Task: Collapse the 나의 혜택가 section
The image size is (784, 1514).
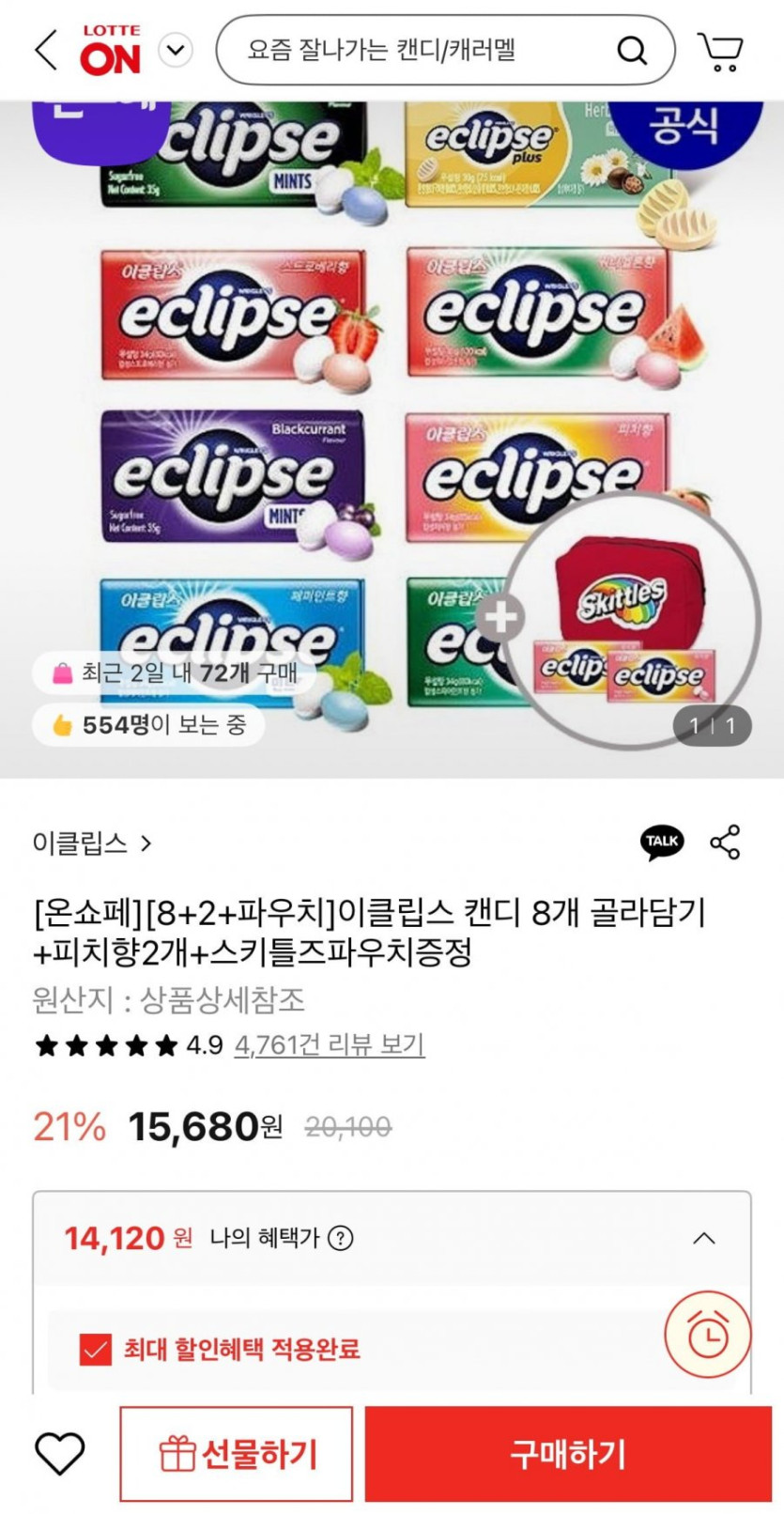Action: coord(703,1238)
